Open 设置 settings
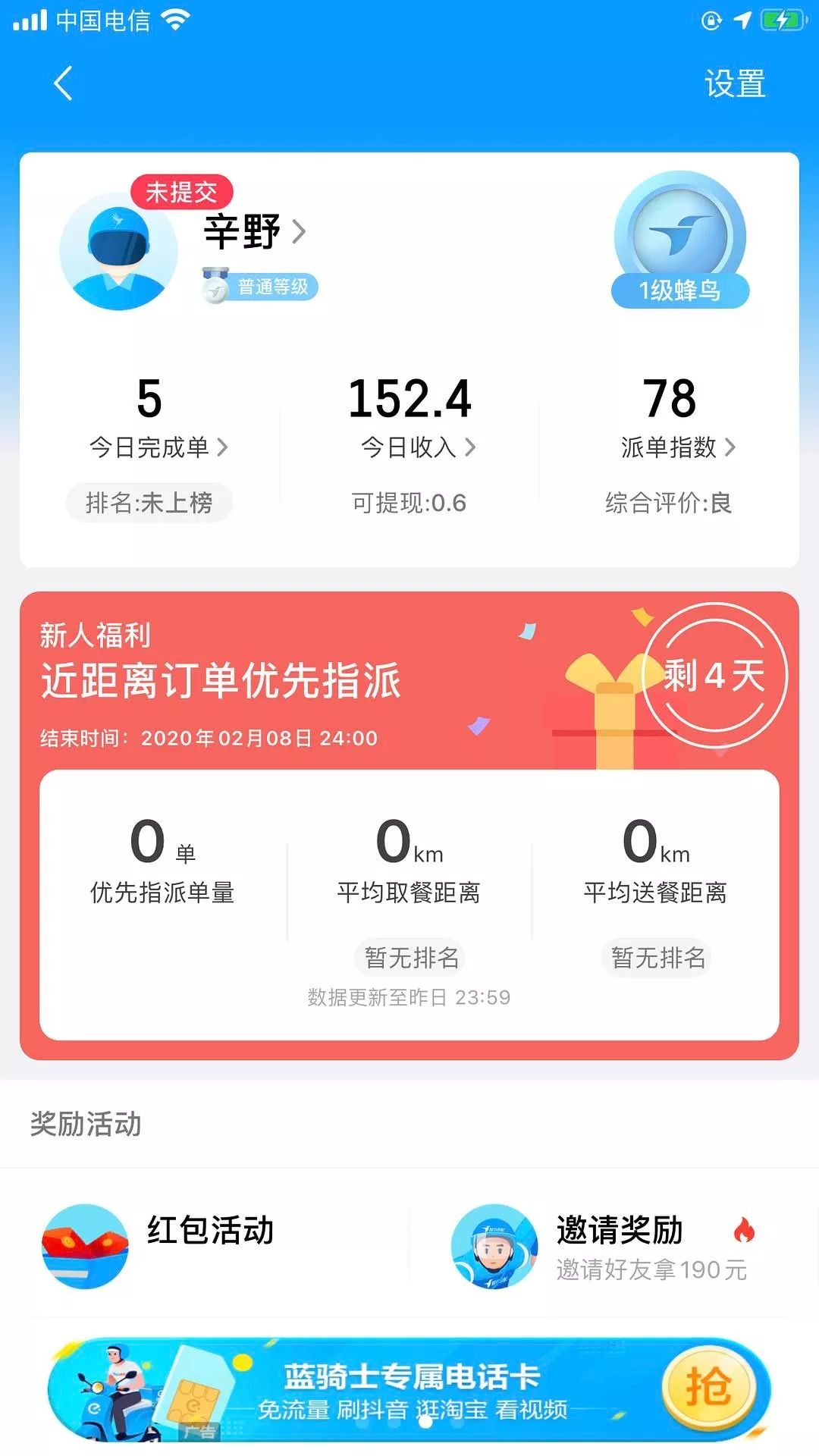Viewport: 819px width, 1456px height. click(x=734, y=83)
